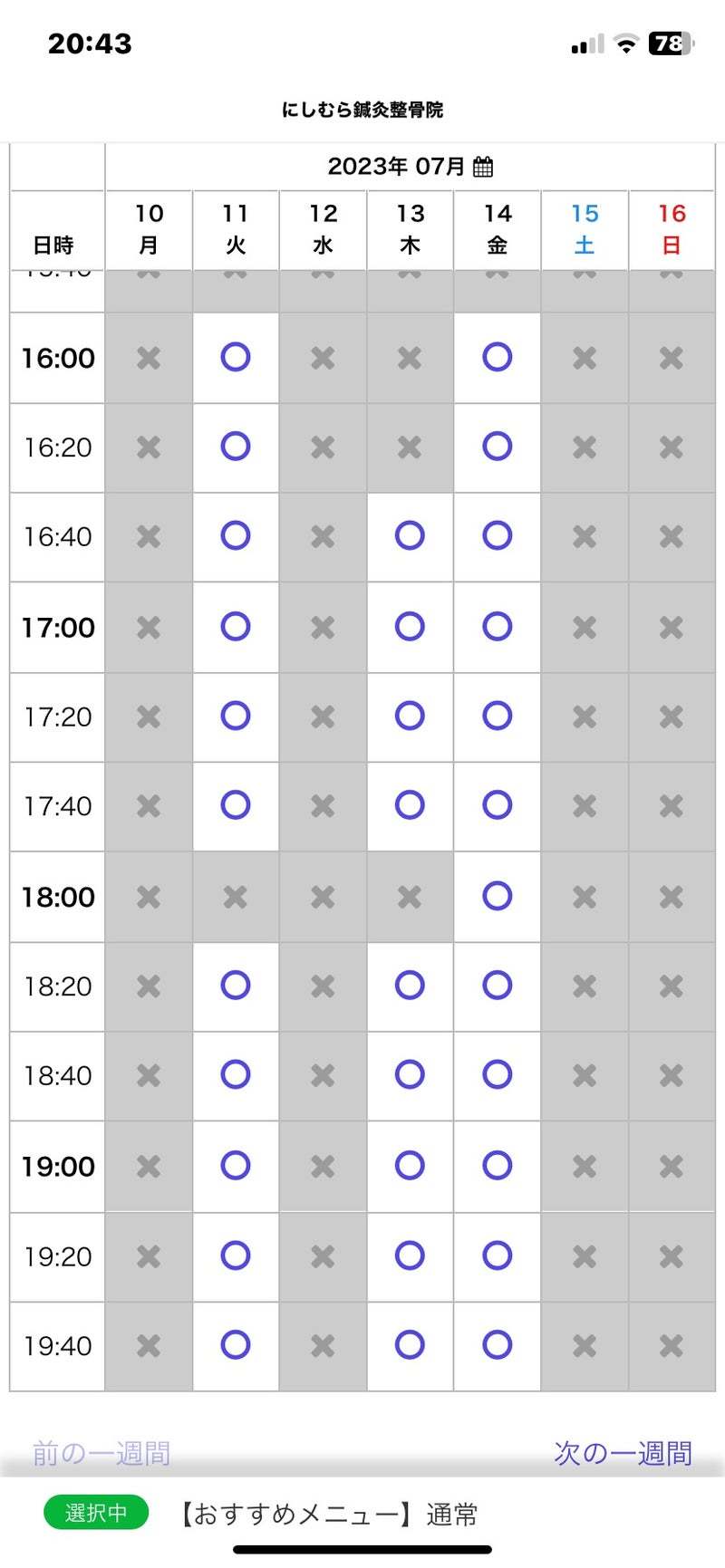This screenshot has width=725, height=1568.
Task: Select Friday 14 at 19:40
Action: (x=497, y=1344)
